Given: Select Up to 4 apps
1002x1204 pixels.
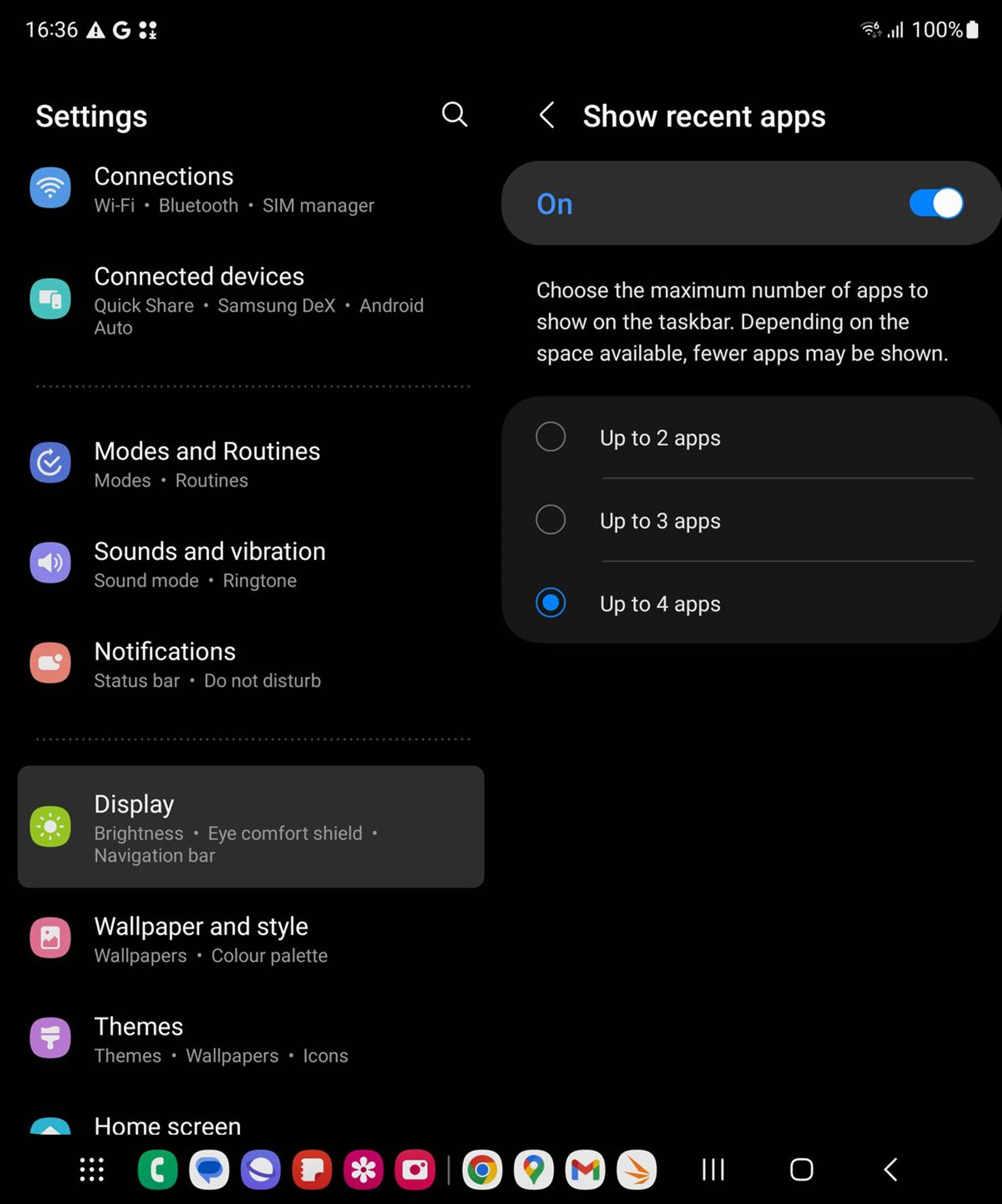Looking at the screenshot, I should click(550, 603).
